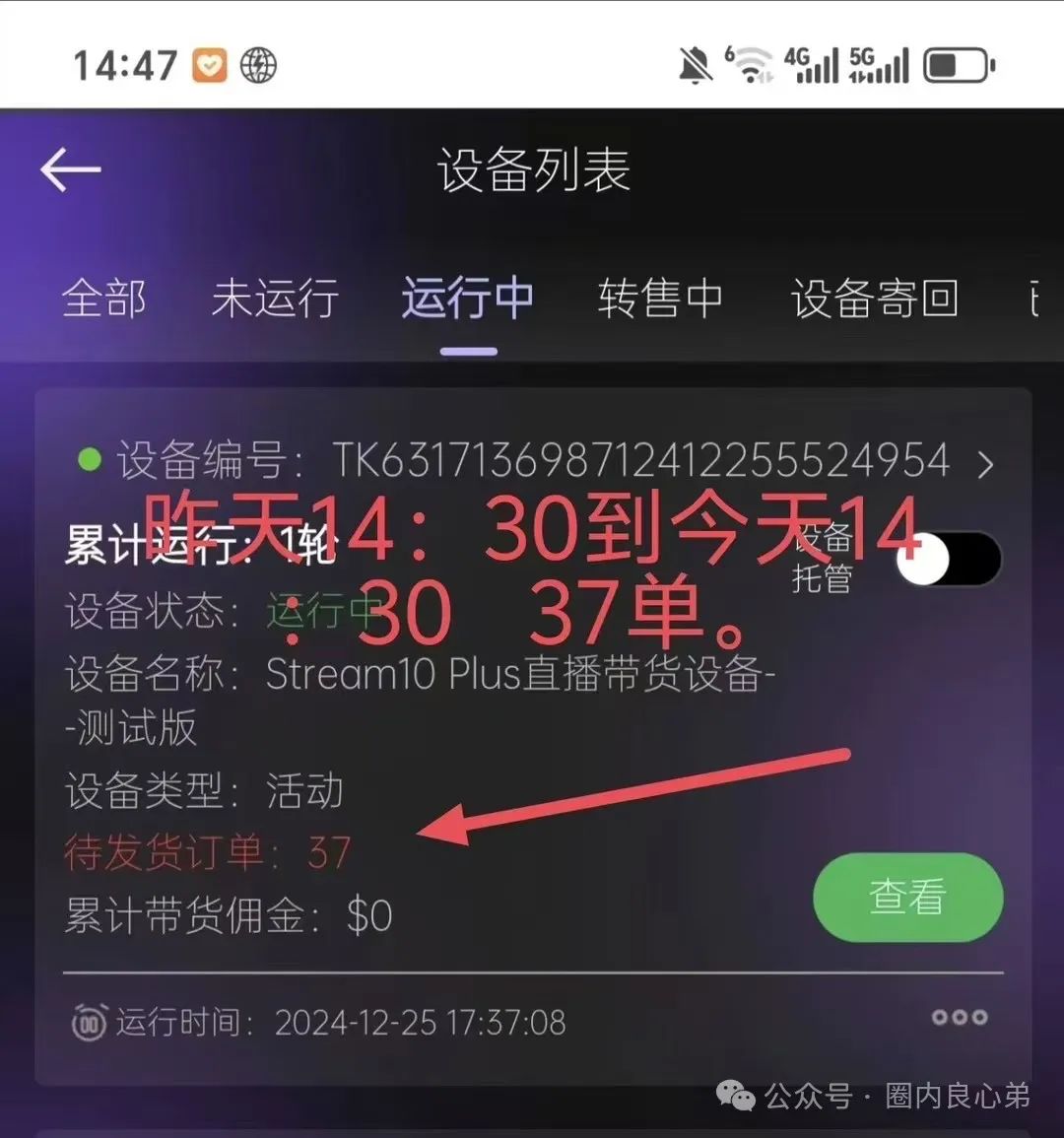Switch to the 全部 tab
The width and height of the screenshot is (1064, 1138).
pyautogui.click(x=103, y=298)
